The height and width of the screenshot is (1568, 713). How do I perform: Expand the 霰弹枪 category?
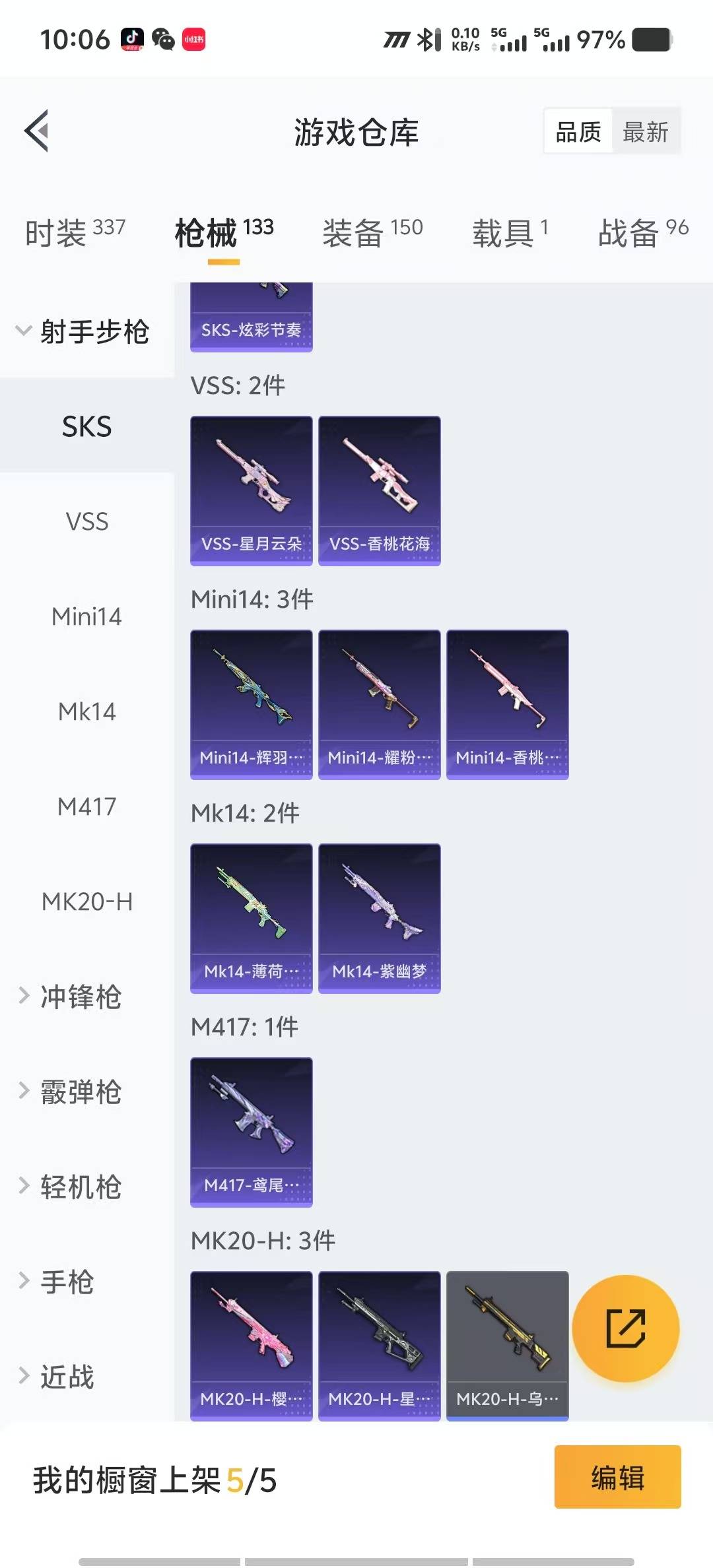[79, 1092]
